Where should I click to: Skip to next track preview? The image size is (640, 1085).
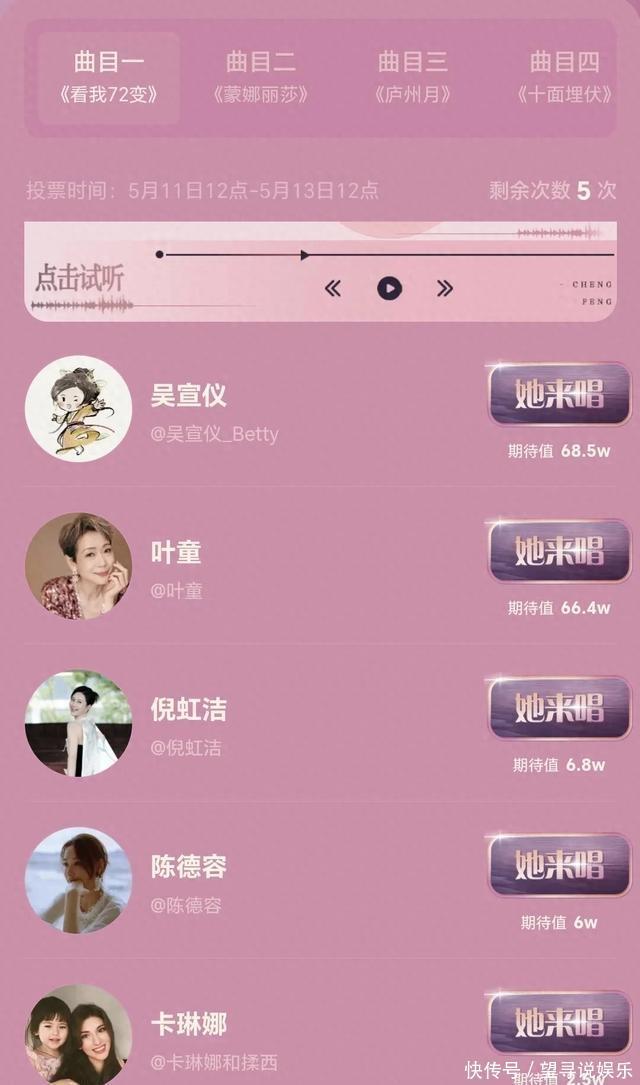click(445, 289)
